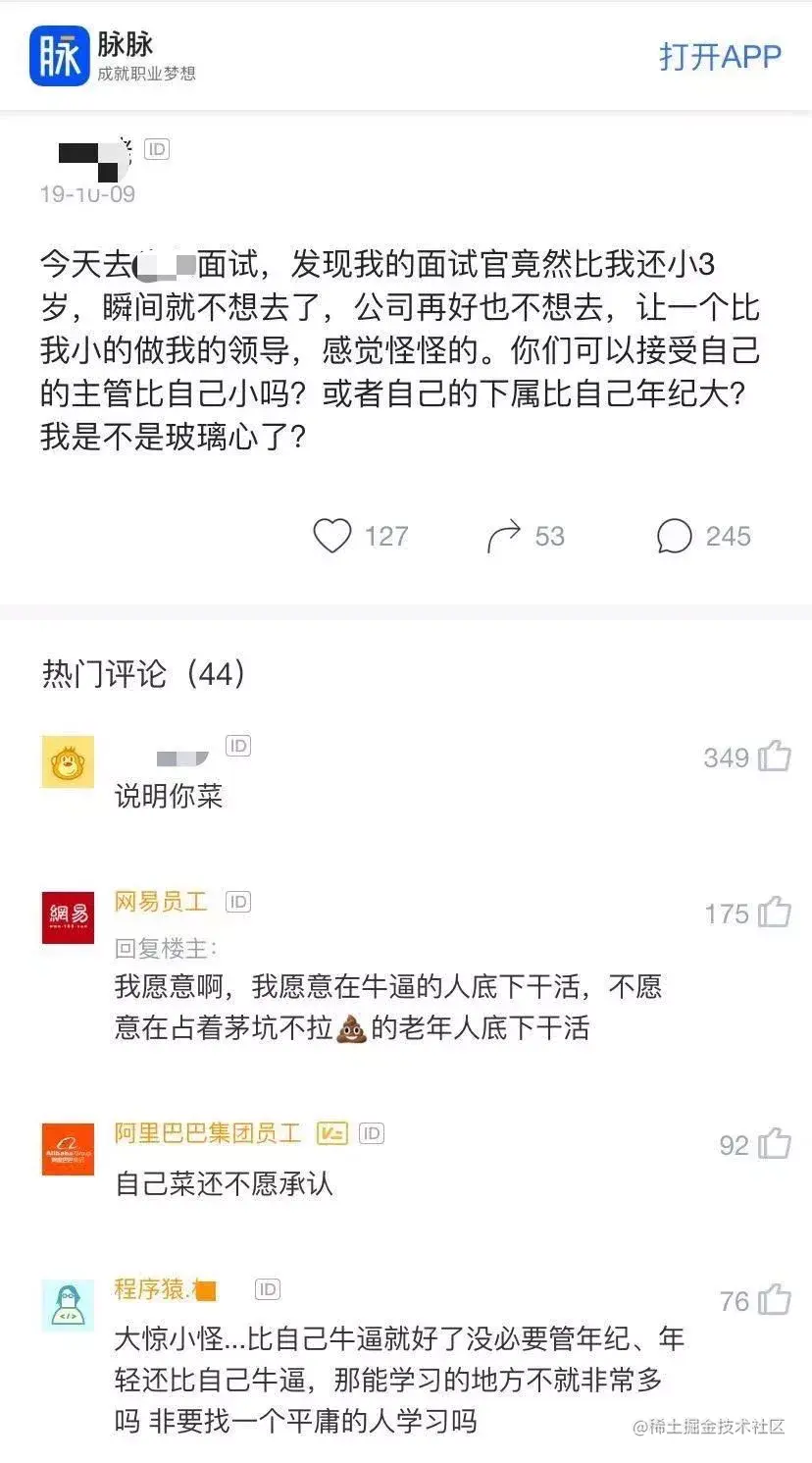Open the post's 245 comments
The width and height of the screenshot is (812, 1463).
(x=675, y=536)
